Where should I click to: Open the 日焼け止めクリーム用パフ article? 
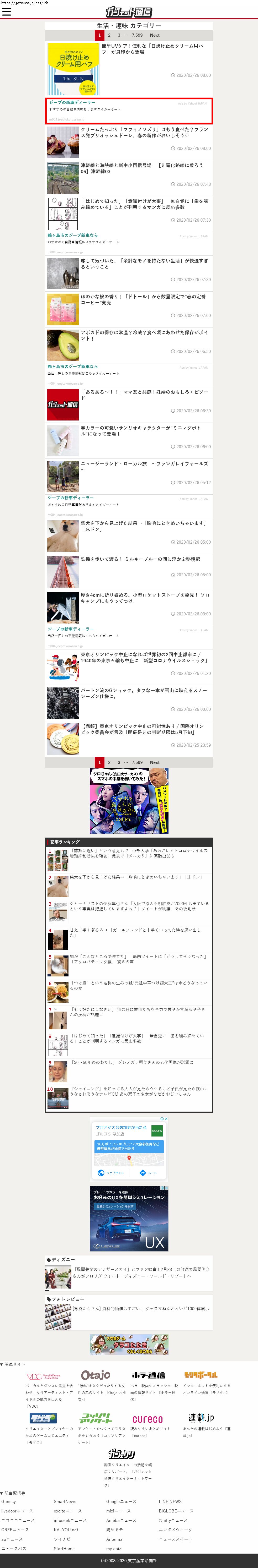click(x=152, y=49)
